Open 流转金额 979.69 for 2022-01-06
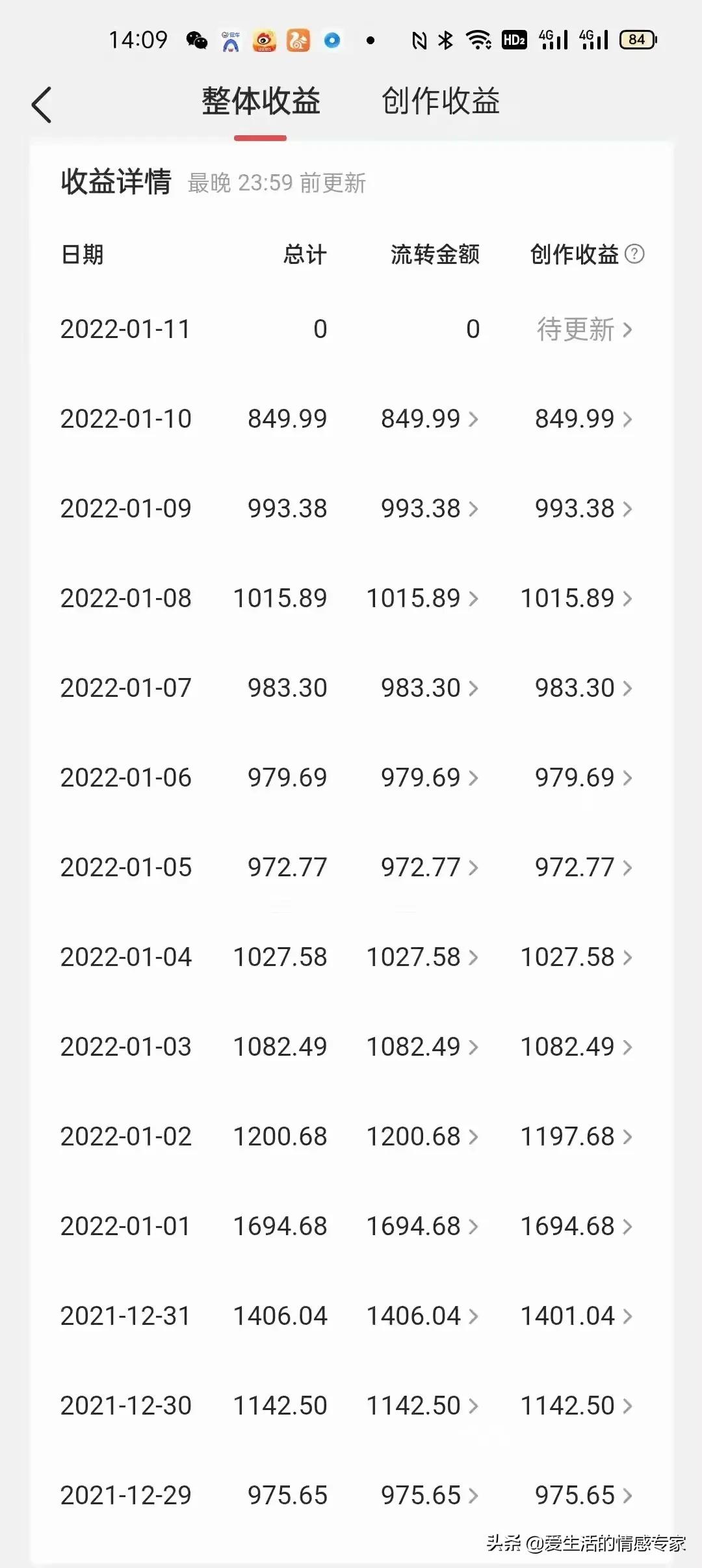The image size is (702, 1568). click(x=429, y=778)
